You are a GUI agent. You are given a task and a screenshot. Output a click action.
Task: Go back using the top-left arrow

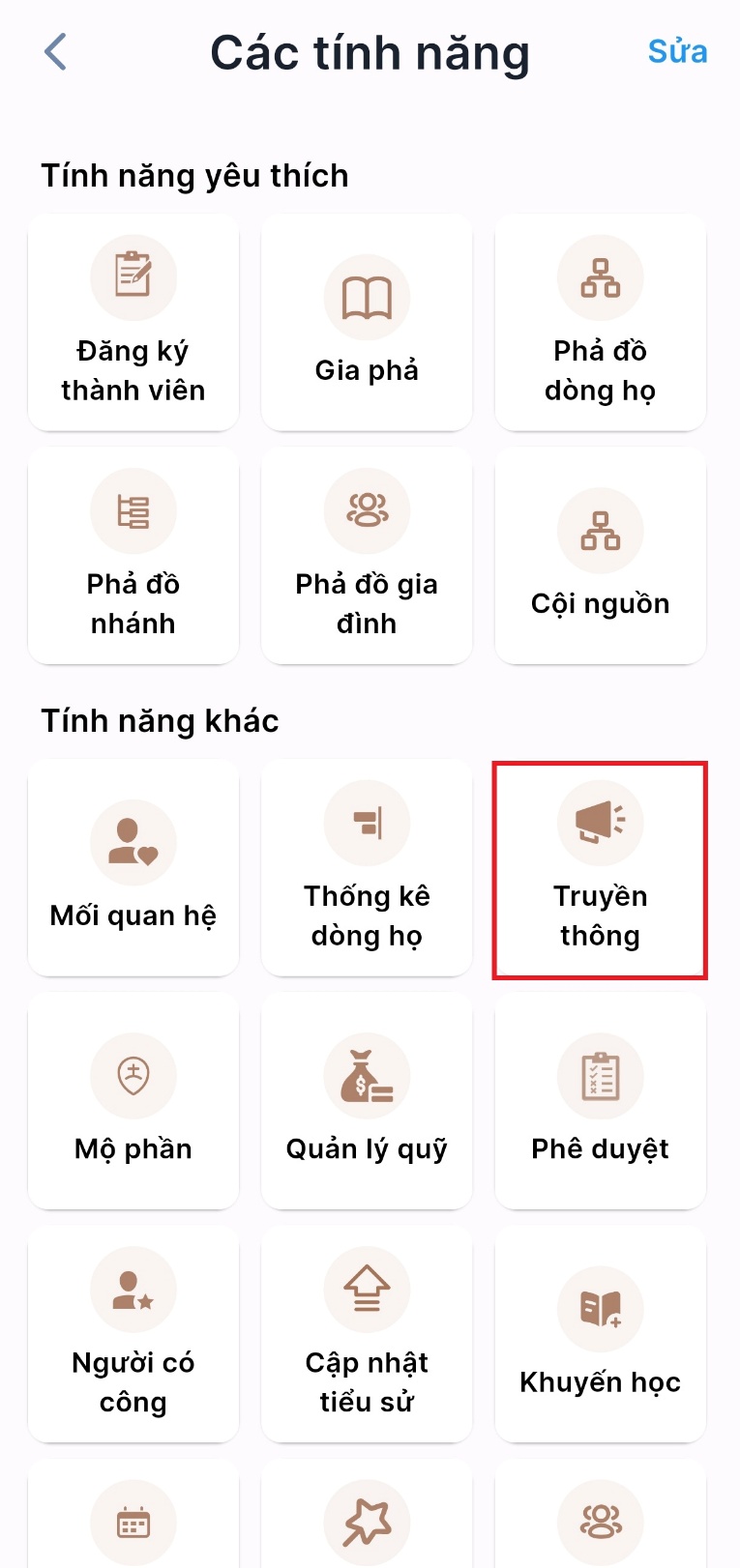coord(56,52)
